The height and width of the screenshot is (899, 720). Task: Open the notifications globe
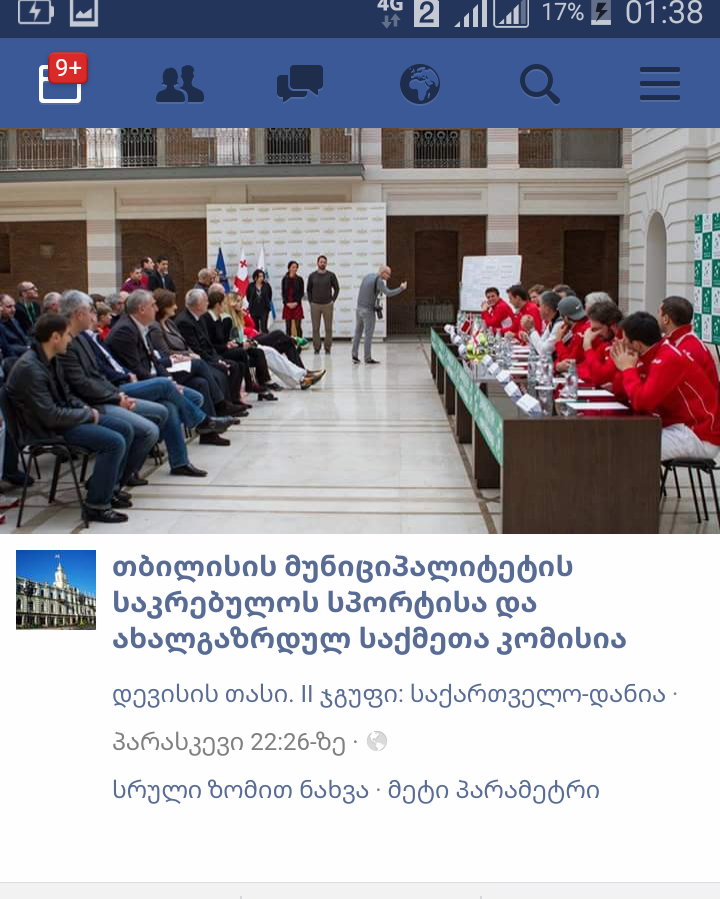pyautogui.click(x=420, y=84)
